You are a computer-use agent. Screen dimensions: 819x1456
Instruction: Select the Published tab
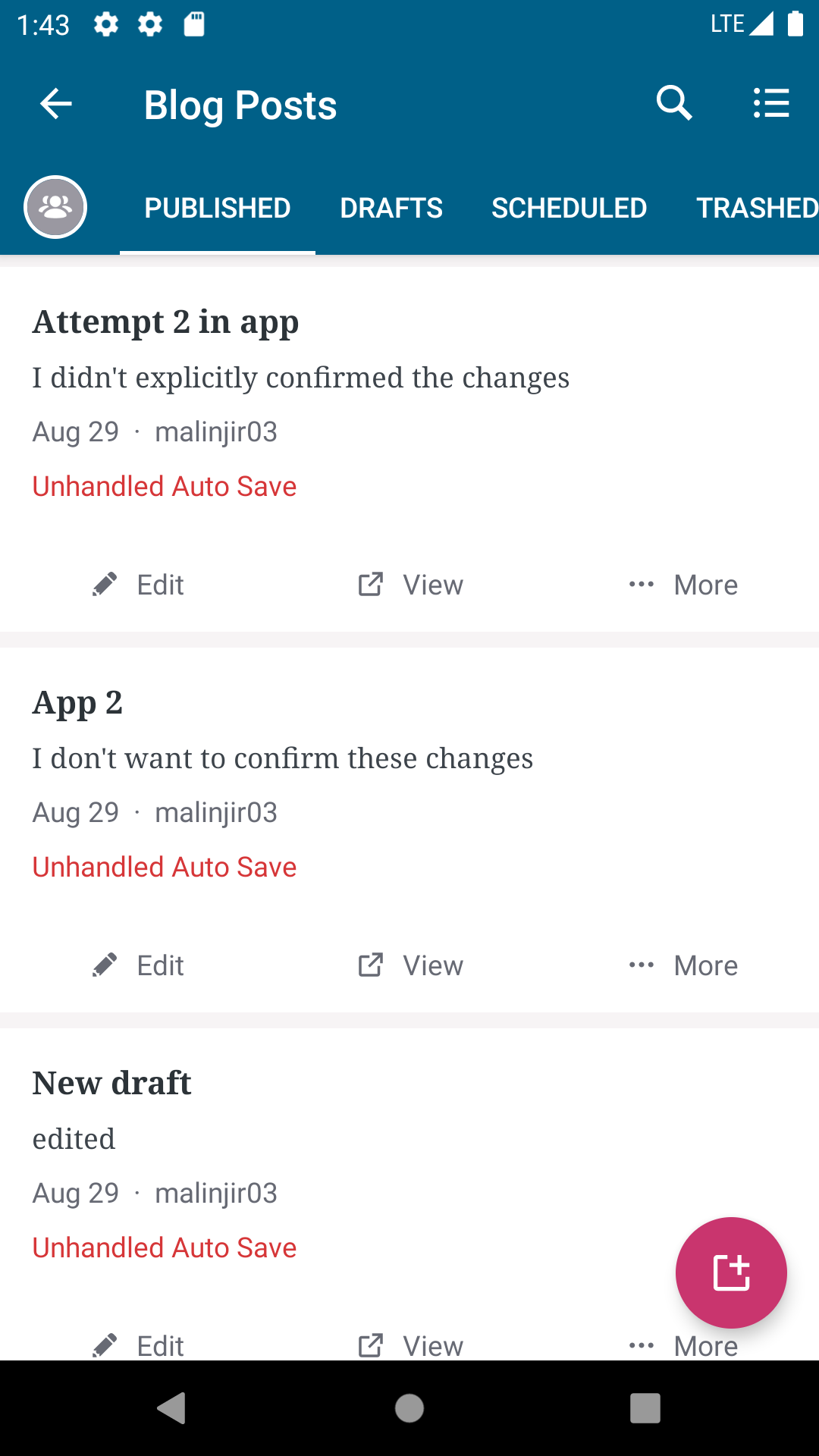click(218, 208)
